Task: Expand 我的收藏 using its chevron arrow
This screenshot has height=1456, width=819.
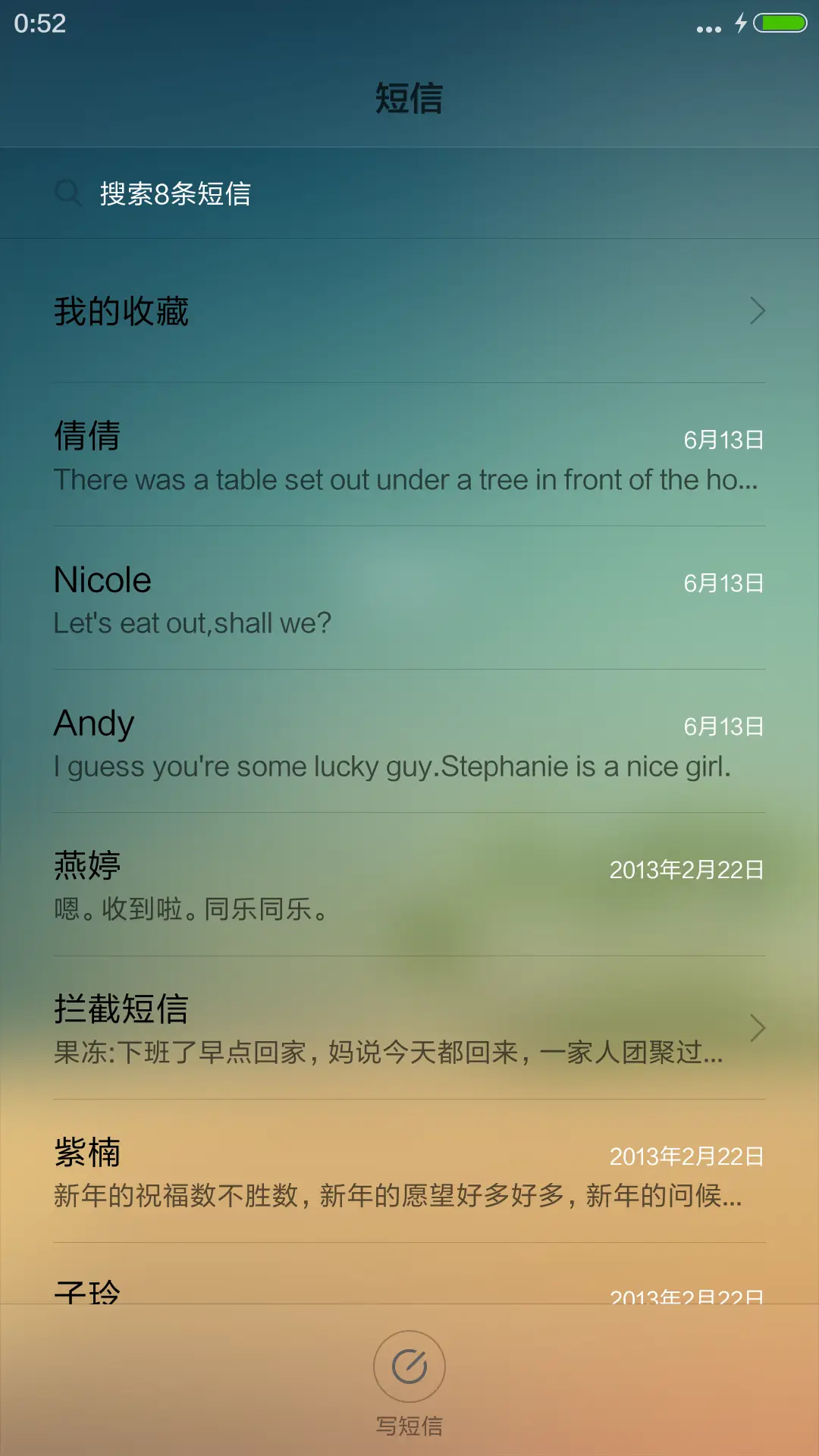Action: 758,311
